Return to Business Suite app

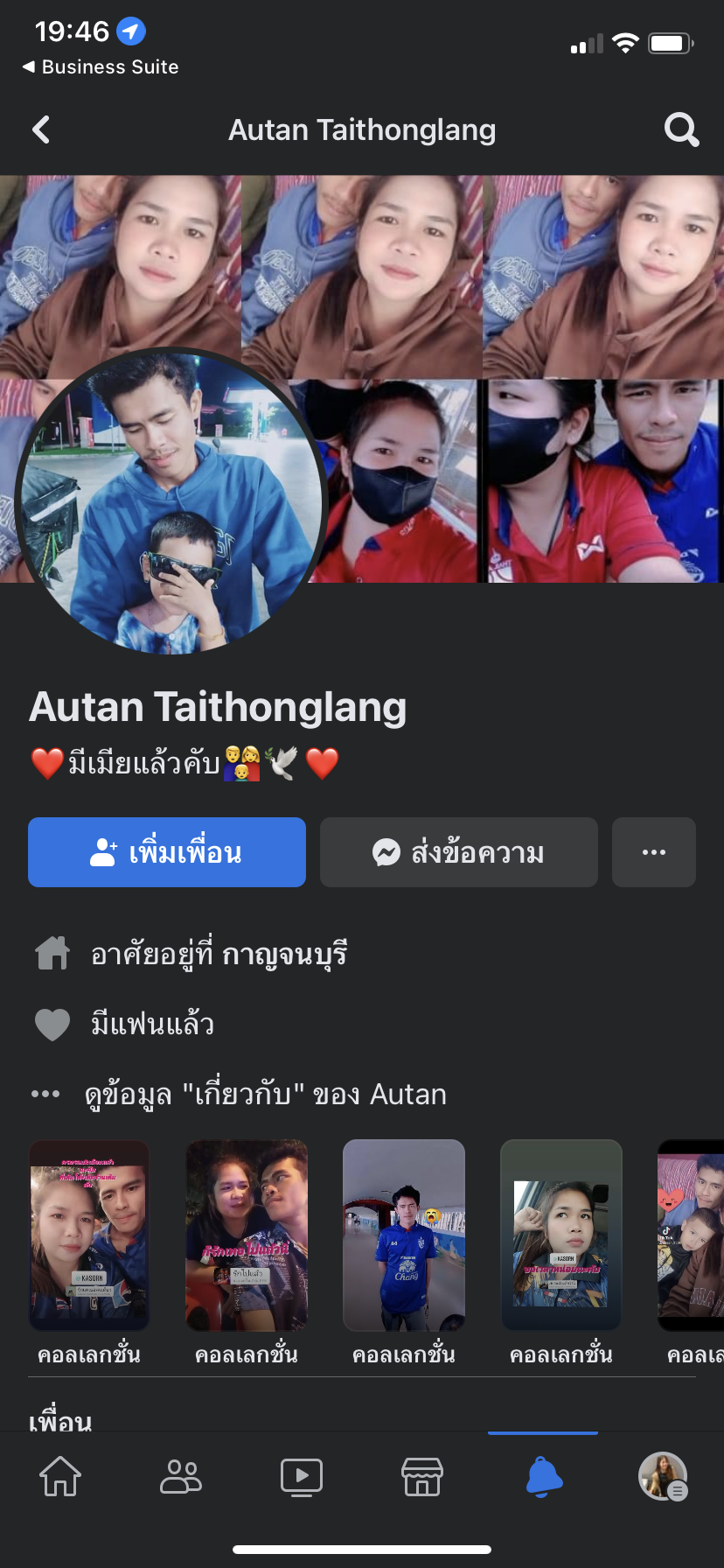pyautogui.click(x=101, y=67)
